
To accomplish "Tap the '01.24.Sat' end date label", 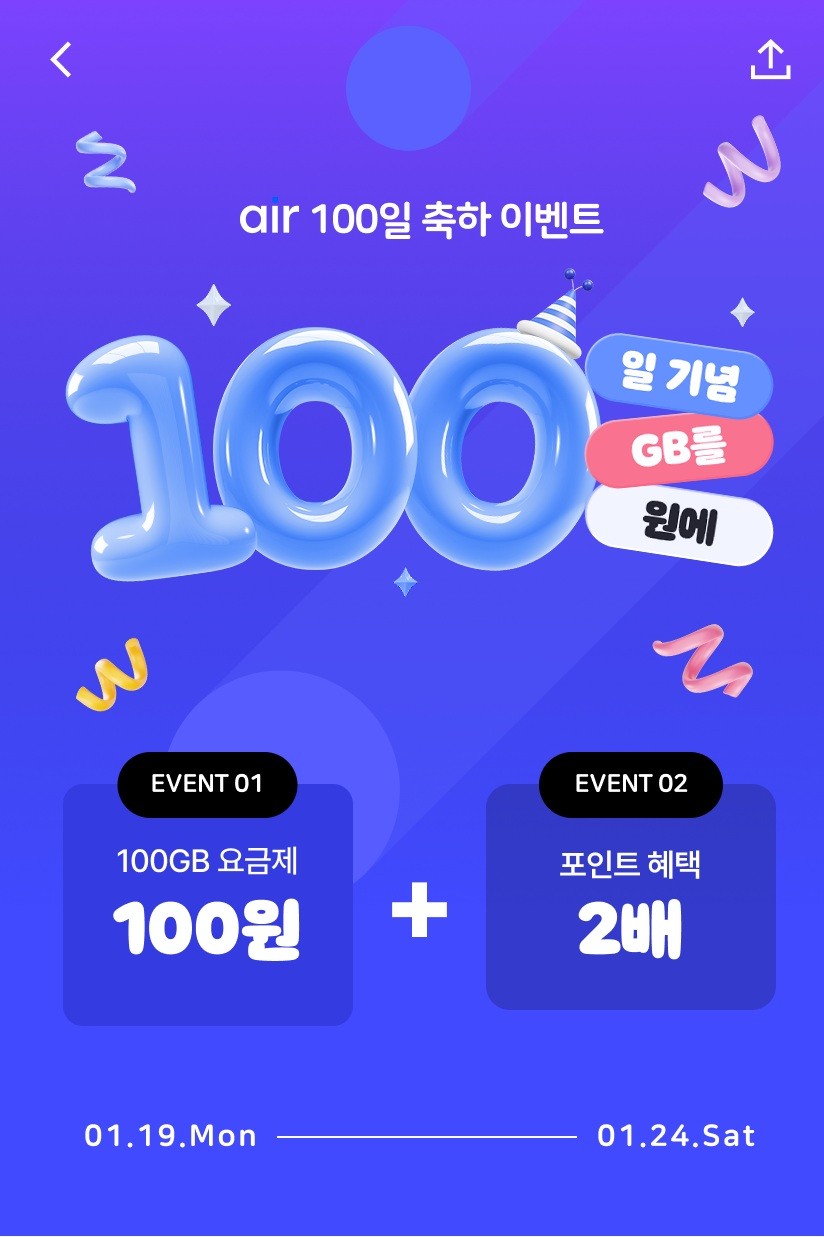I will click(x=675, y=1135).
